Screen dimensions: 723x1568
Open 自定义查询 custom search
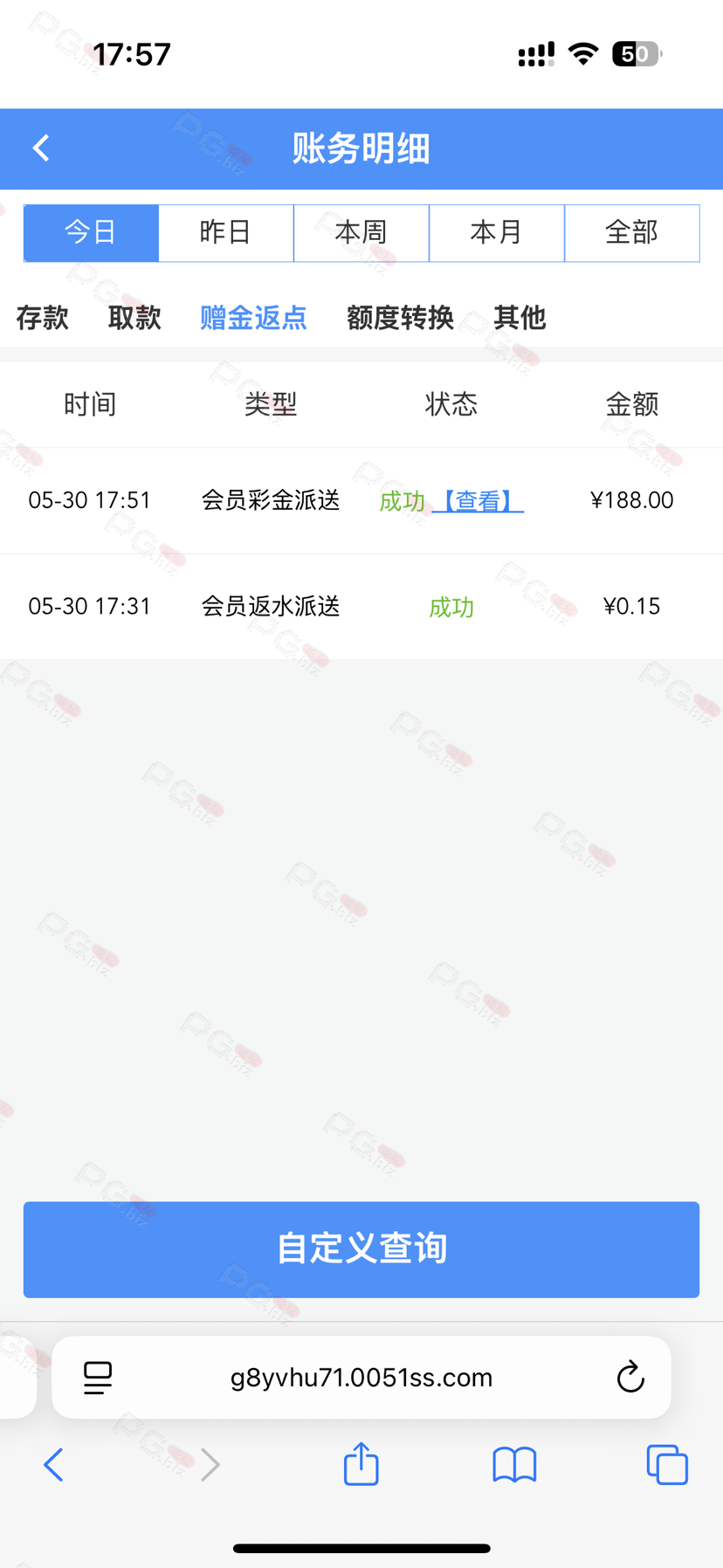tap(361, 1249)
